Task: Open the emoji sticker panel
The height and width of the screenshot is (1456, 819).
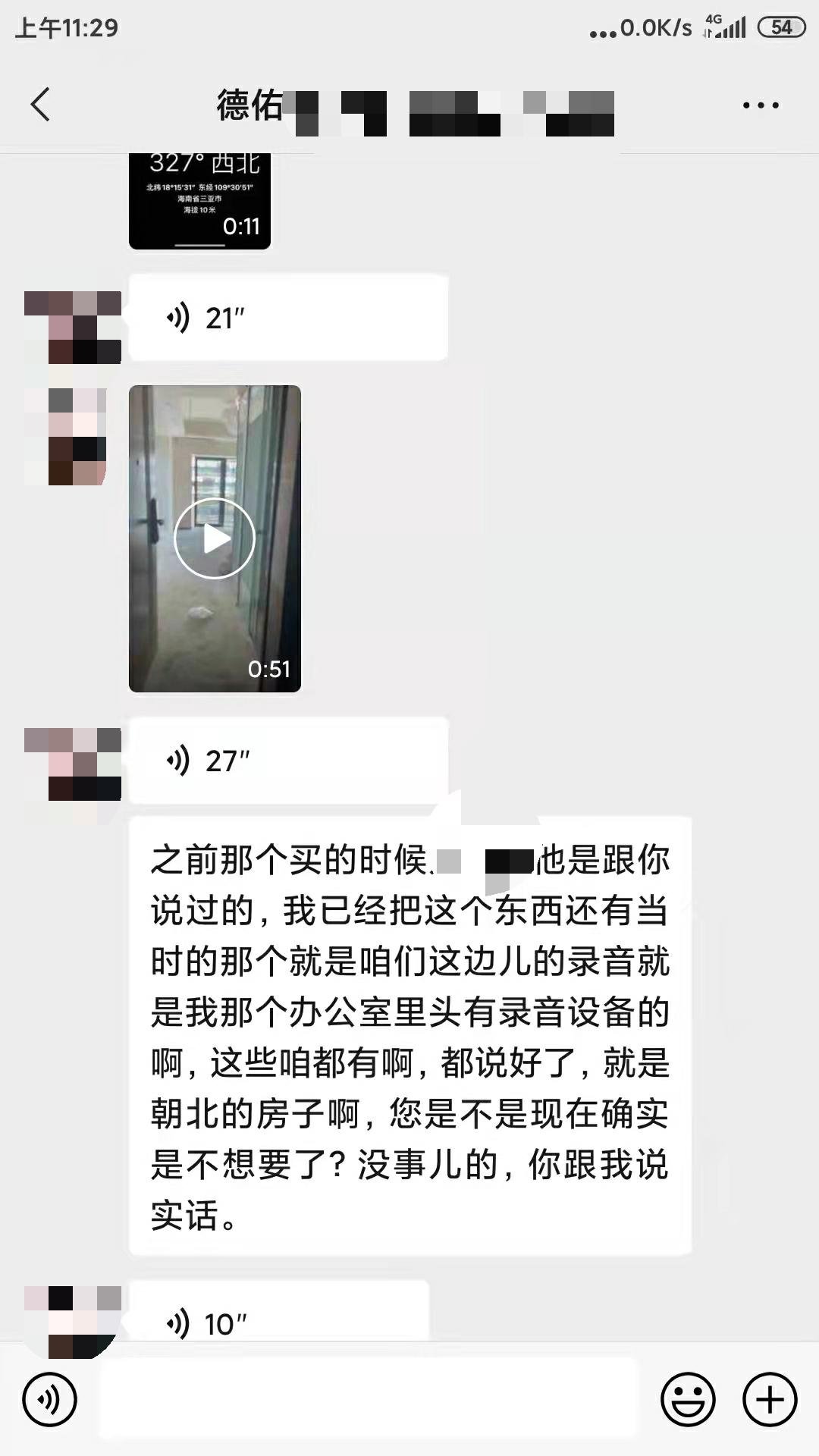Action: pos(688,1399)
